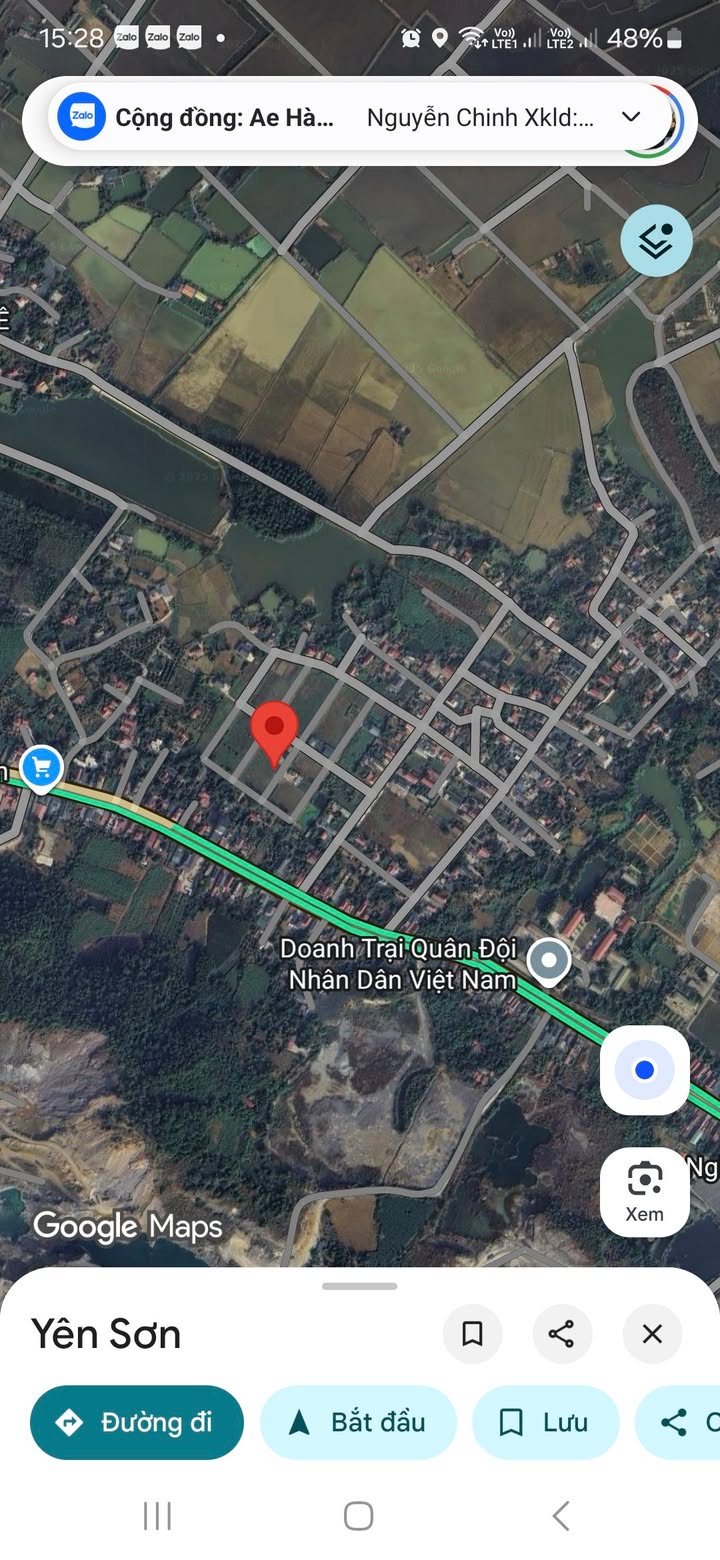The image size is (720, 1560).
Task: Center map on my current location
Action: point(644,1070)
